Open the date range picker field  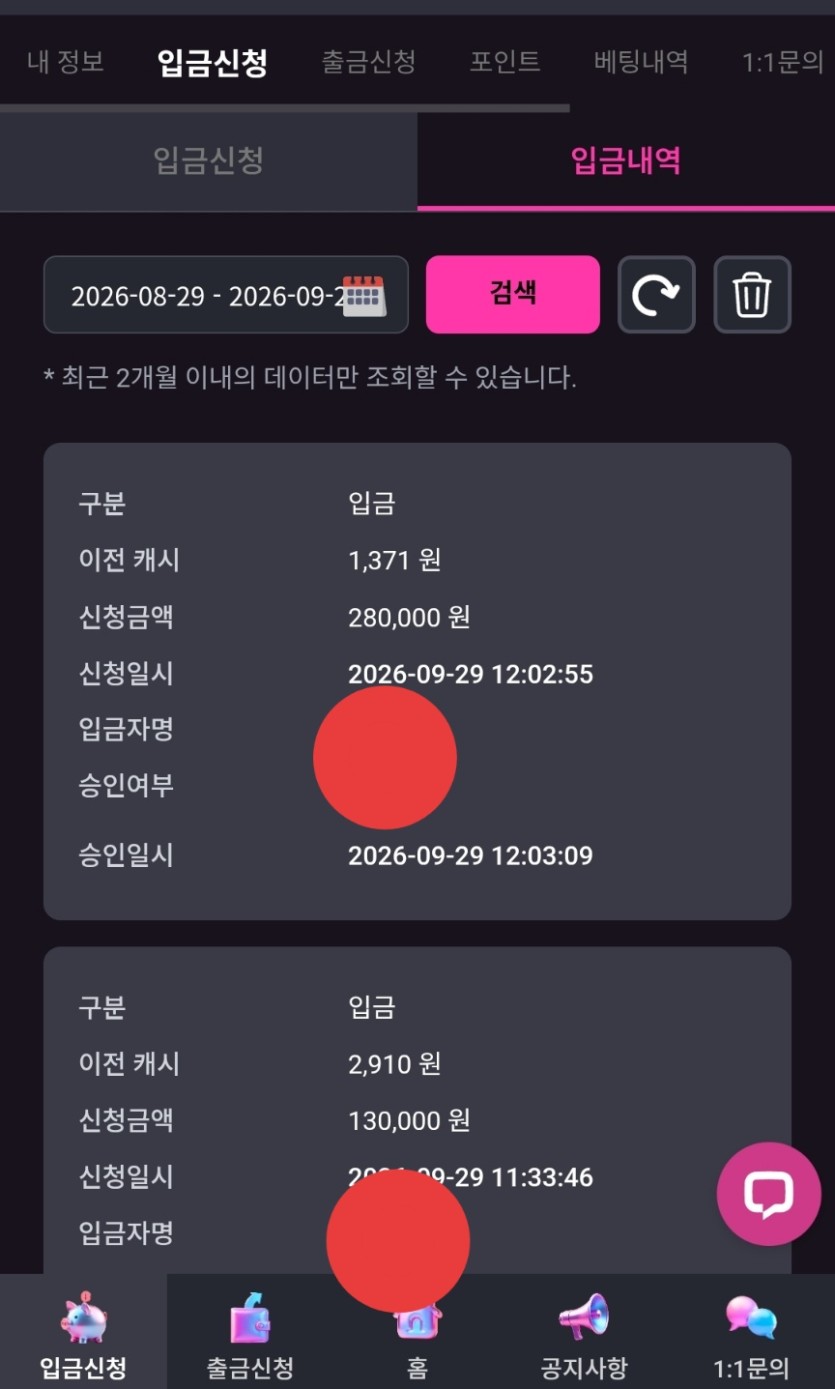pyautogui.click(x=226, y=295)
